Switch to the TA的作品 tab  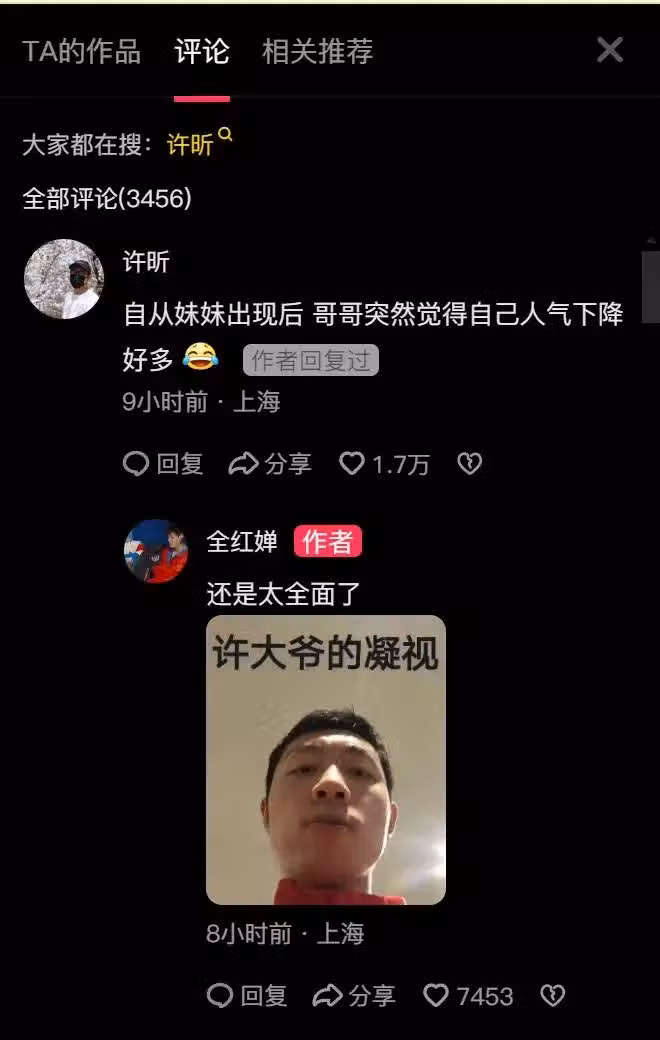point(81,52)
